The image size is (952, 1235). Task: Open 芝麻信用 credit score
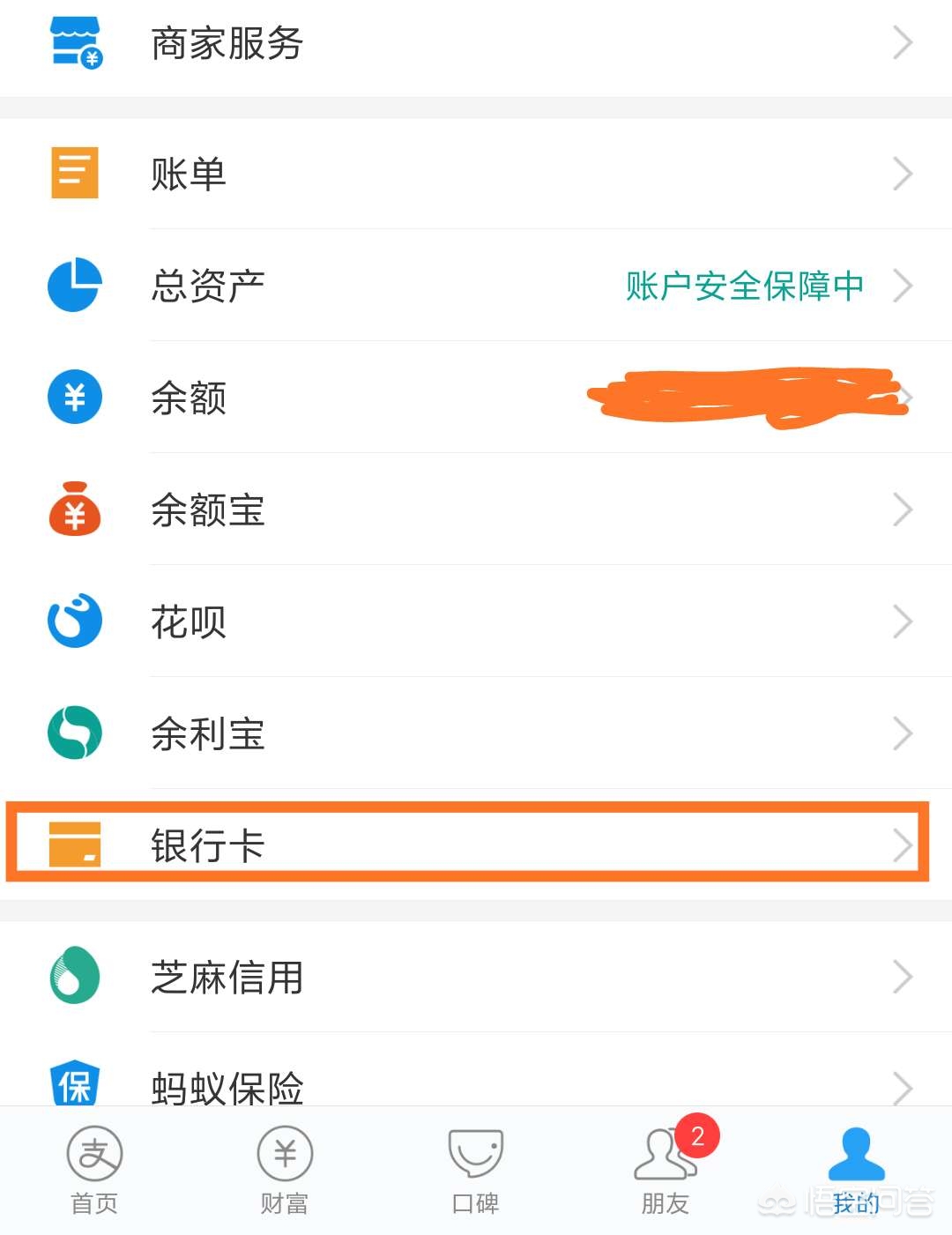(x=476, y=977)
